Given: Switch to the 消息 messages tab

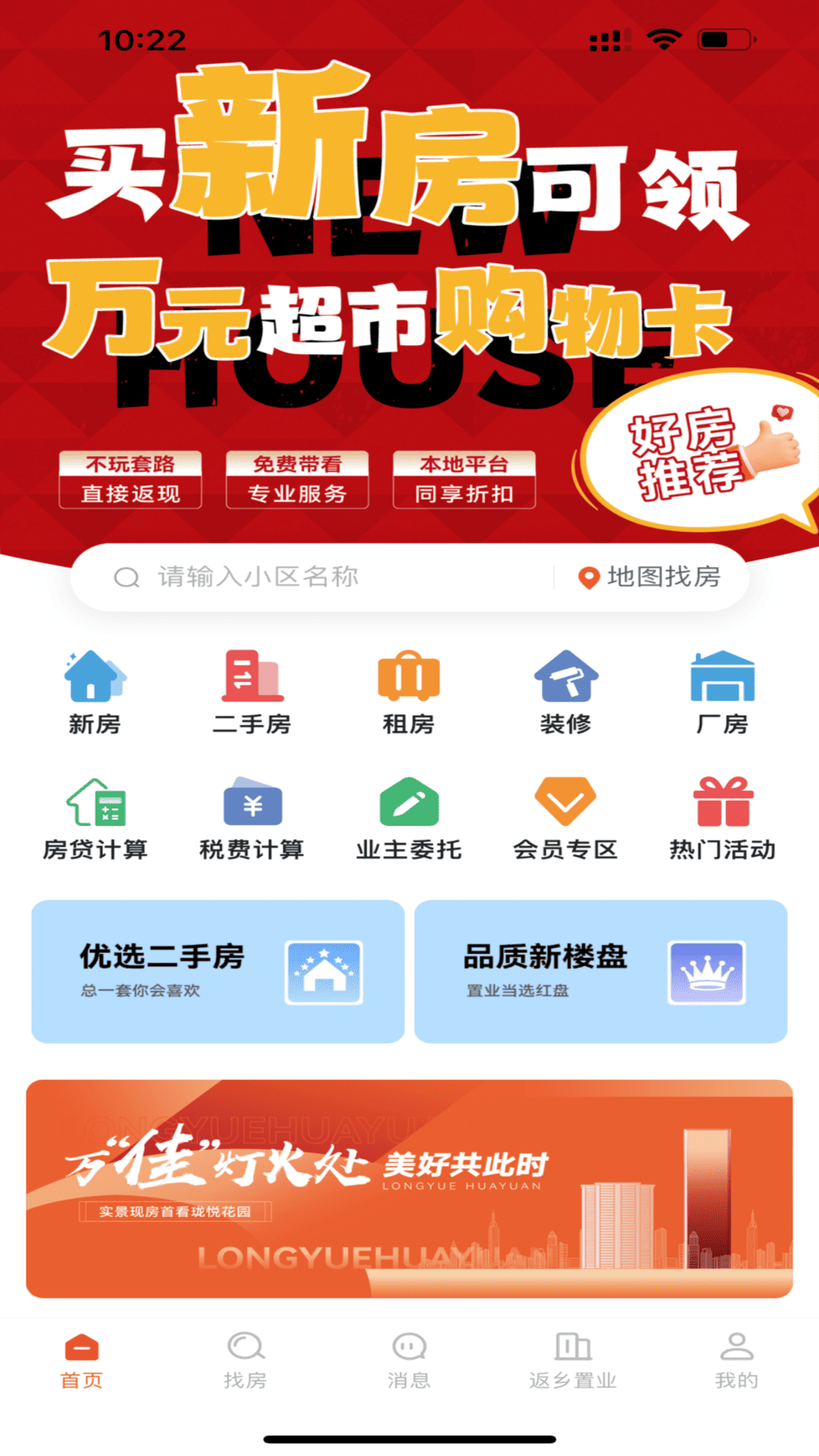Looking at the screenshot, I should point(409,1360).
